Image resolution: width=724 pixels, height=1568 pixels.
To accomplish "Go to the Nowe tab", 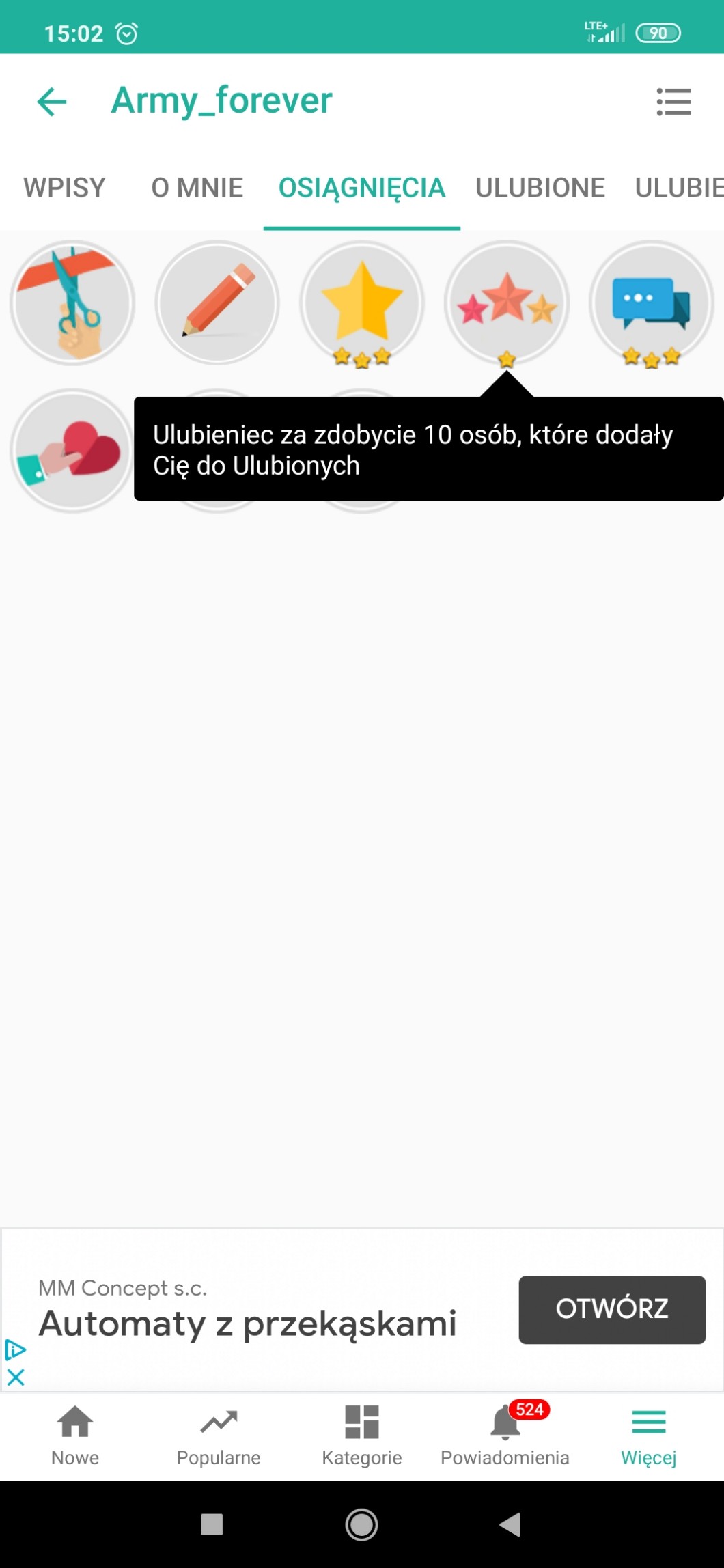I will (75, 1436).
